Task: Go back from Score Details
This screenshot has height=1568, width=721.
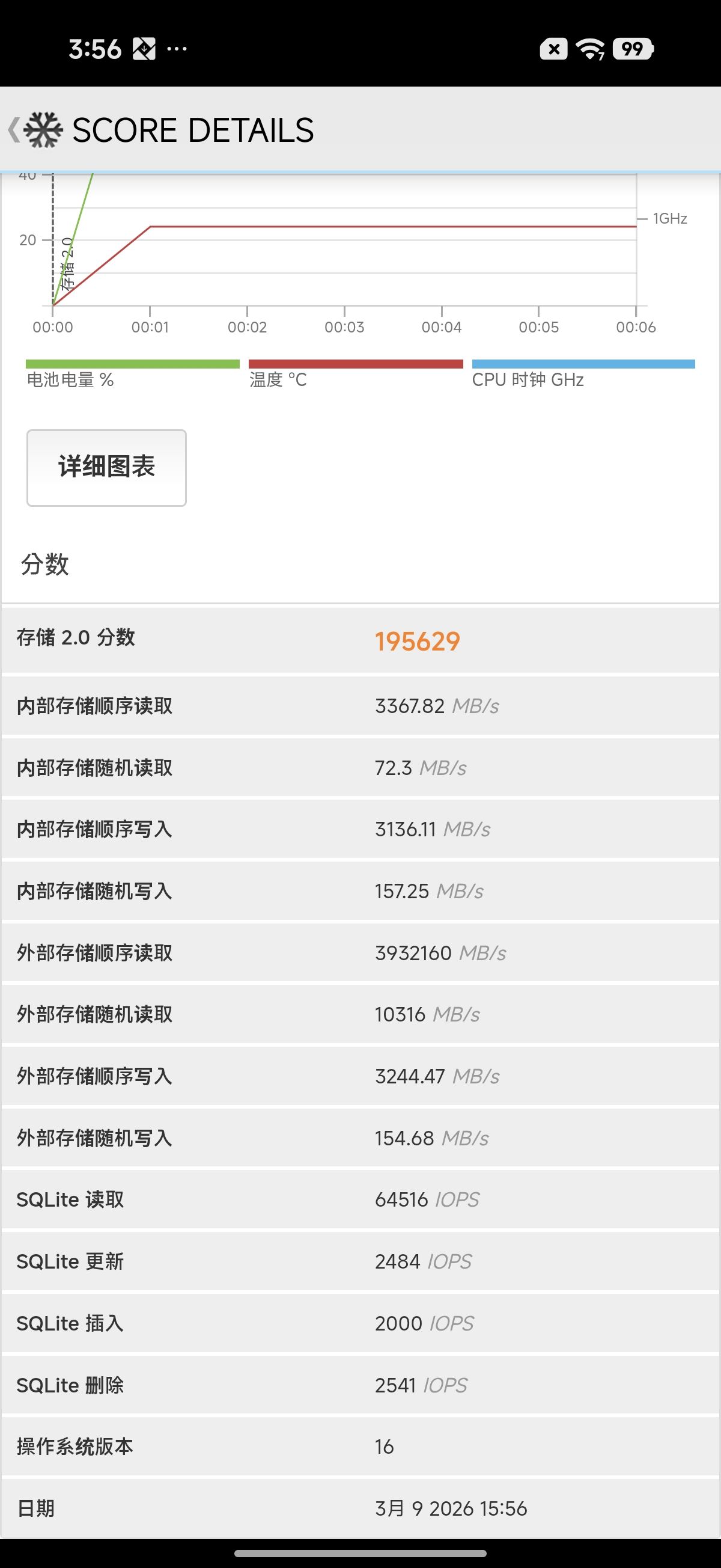Action: [14, 130]
